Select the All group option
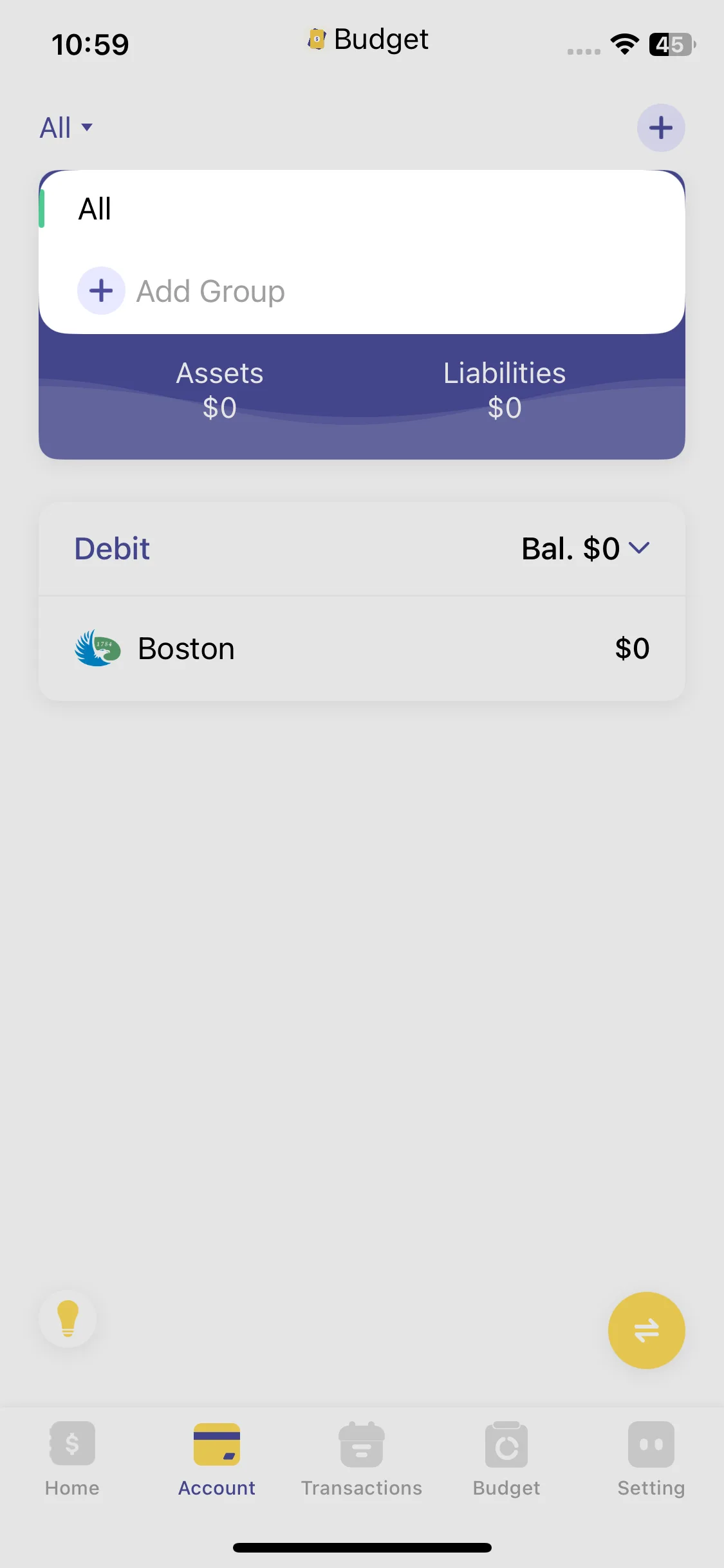Viewport: 724px width, 1568px height. (95, 209)
